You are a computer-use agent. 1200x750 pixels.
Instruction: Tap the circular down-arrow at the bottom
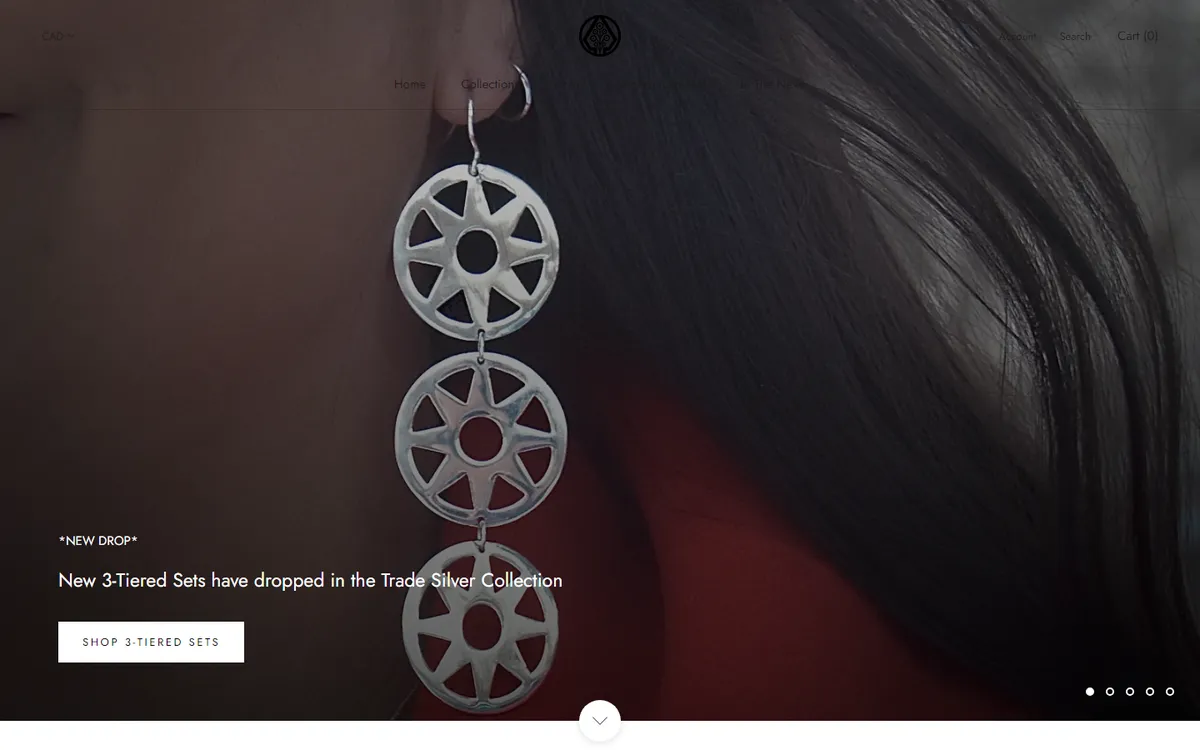(600, 720)
